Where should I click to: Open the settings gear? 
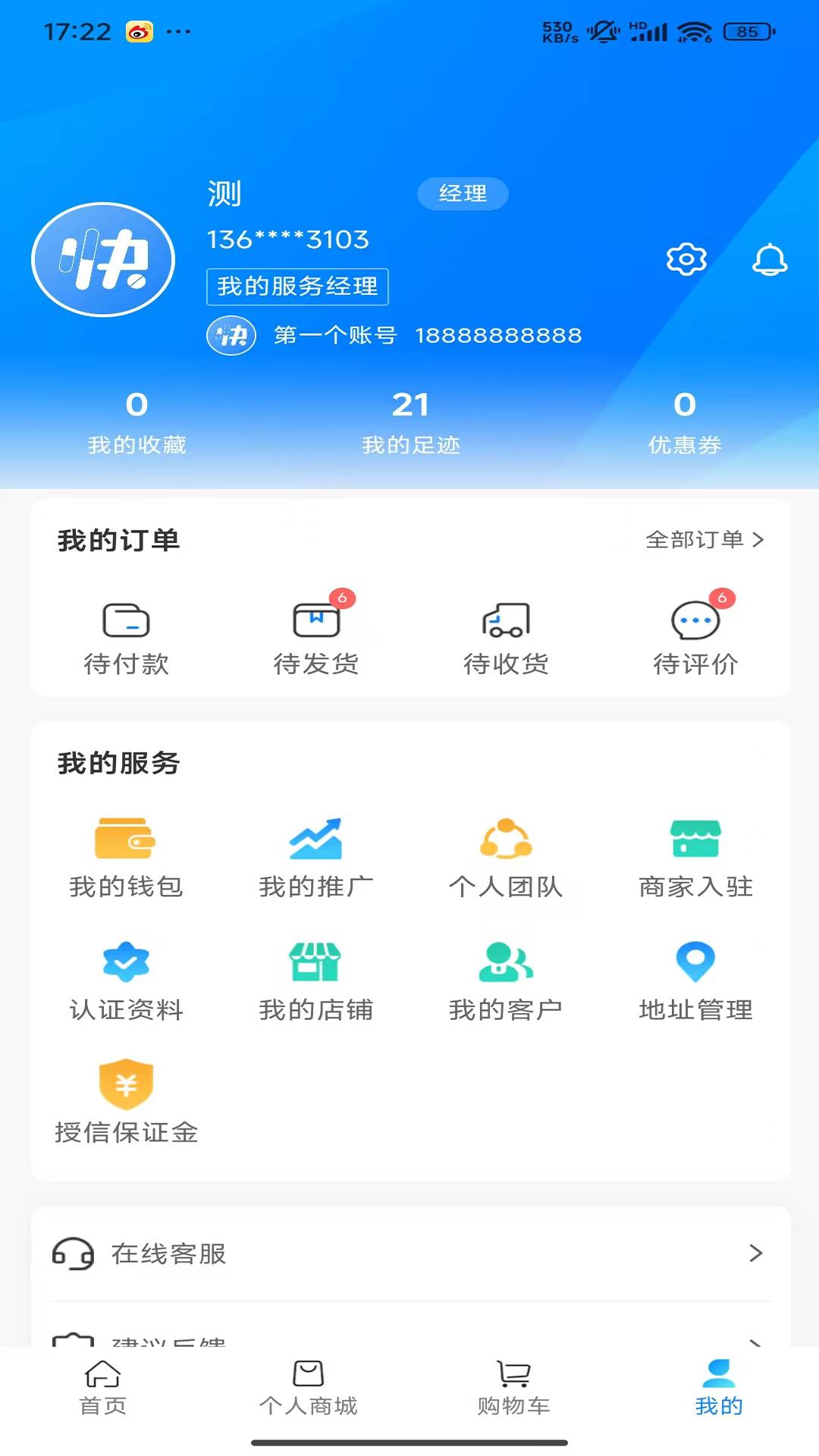[686, 259]
